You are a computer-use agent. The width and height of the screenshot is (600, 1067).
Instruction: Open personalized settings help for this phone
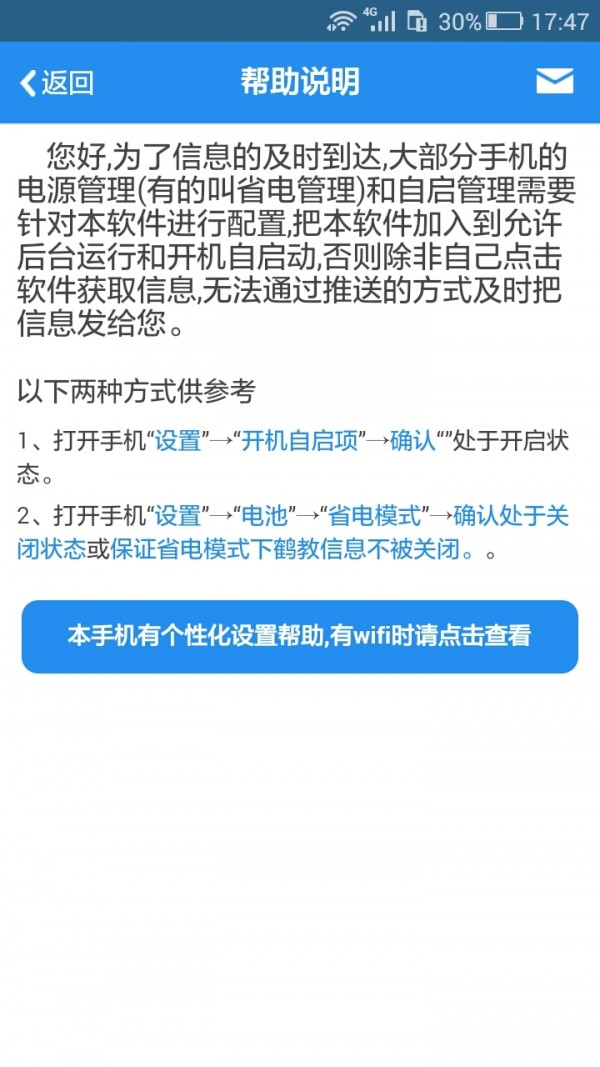pos(300,636)
